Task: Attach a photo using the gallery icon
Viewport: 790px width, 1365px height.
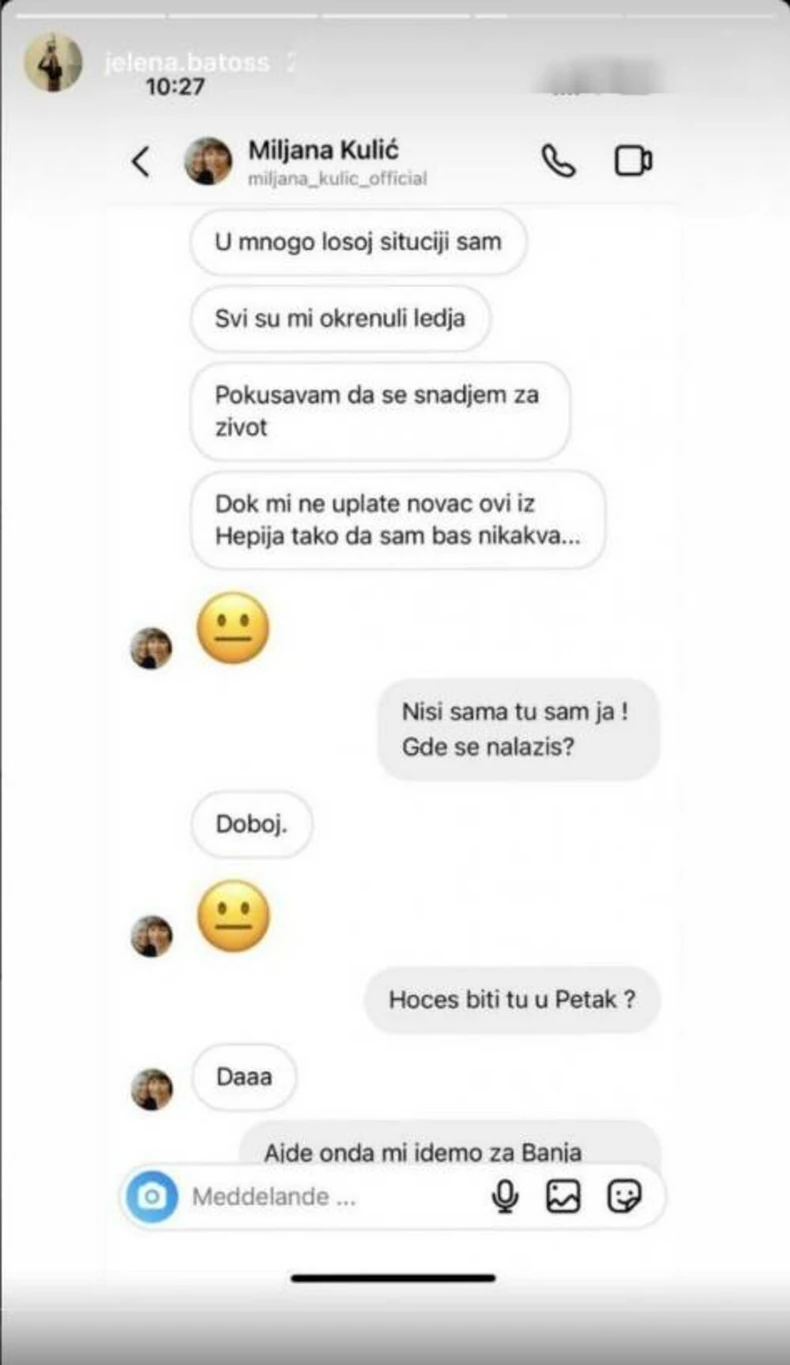Action: [x=563, y=1196]
